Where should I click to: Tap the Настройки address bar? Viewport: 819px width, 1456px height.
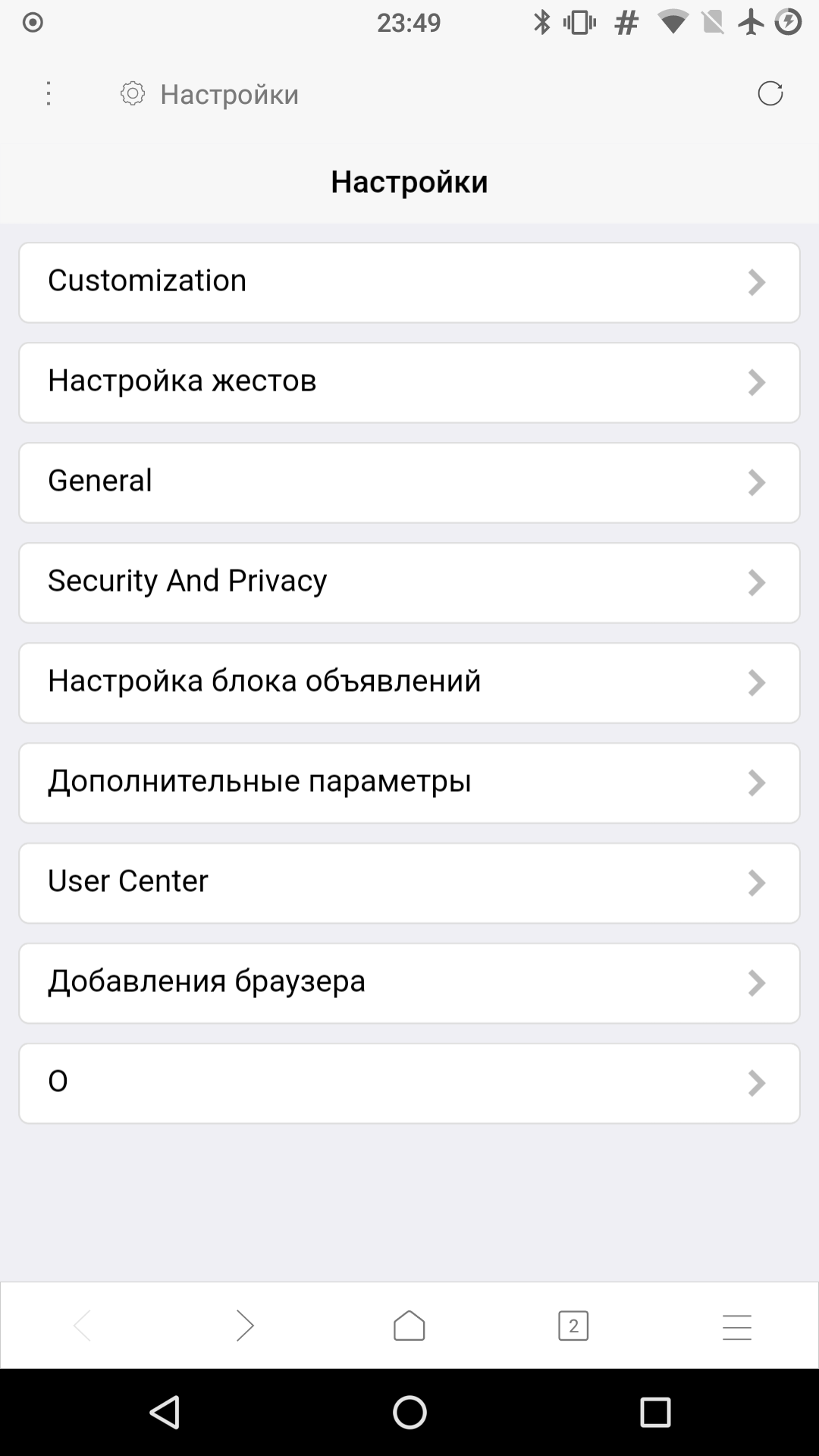pos(409,94)
